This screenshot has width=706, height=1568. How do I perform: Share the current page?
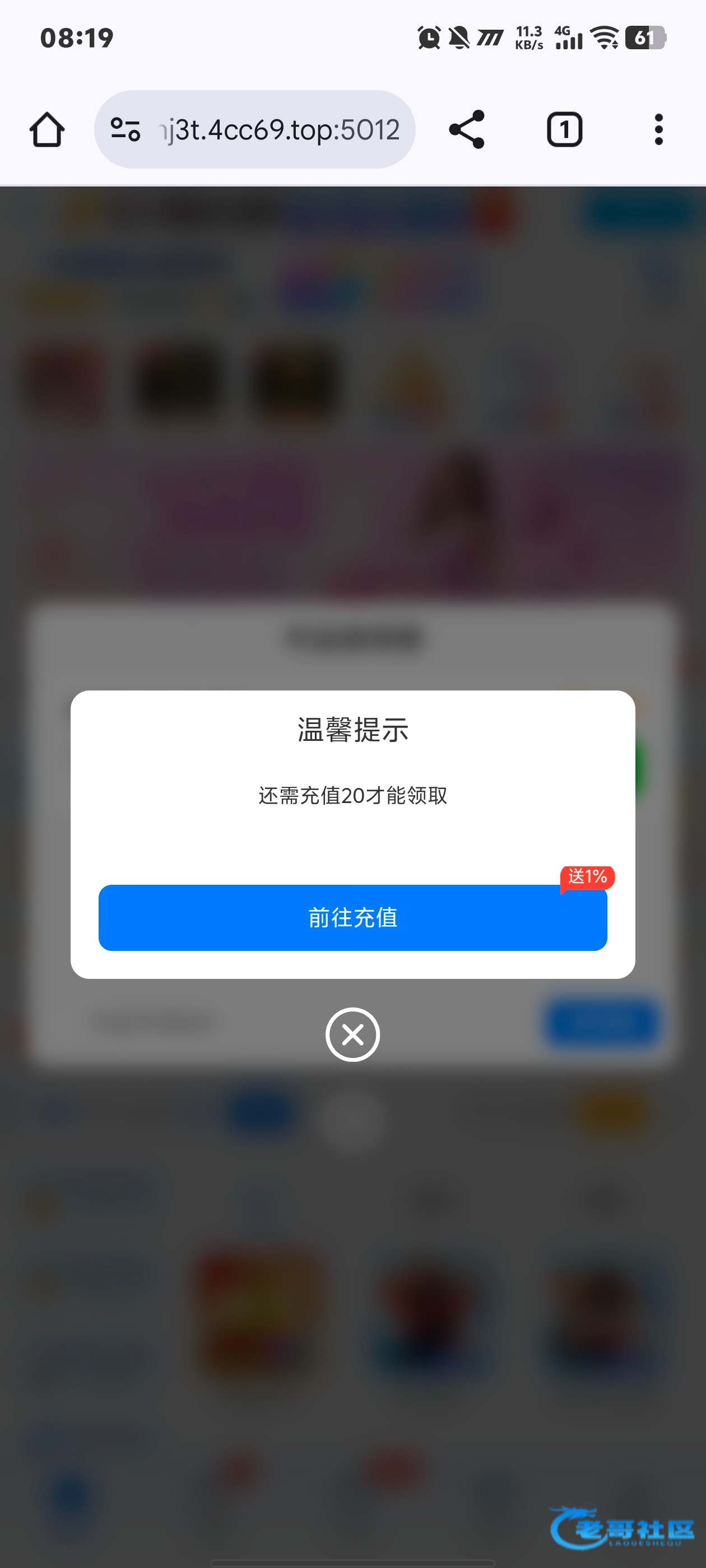pos(467,130)
